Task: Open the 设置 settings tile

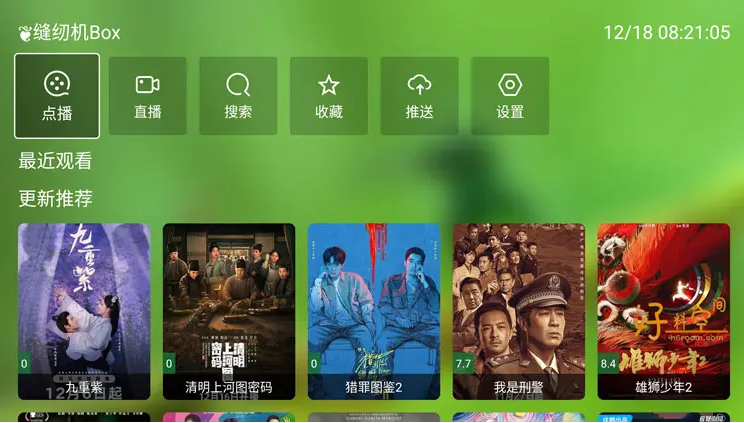Action: point(510,96)
